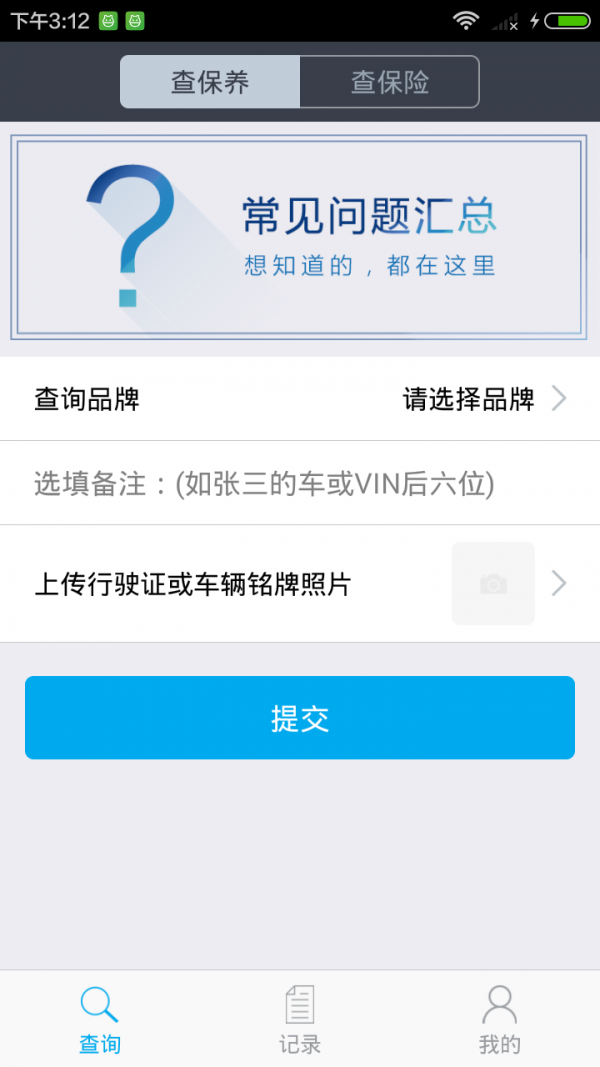The height and width of the screenshot is (1067, 600).
Task: Upload a 行驶证 or nameplate photo
Action: tap(300, 584)
